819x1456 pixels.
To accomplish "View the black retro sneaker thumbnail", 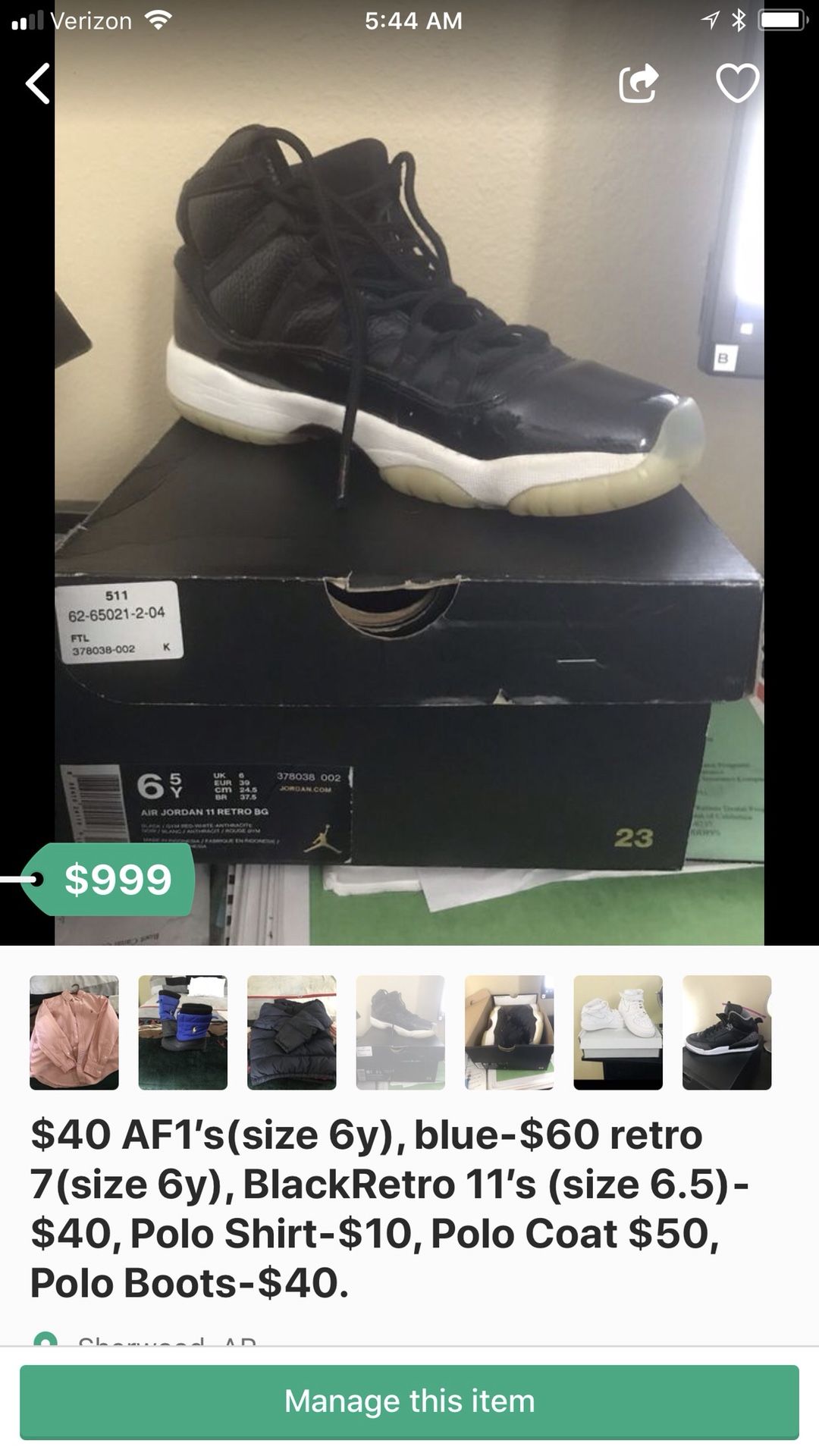I will [x=726, y=1032].
